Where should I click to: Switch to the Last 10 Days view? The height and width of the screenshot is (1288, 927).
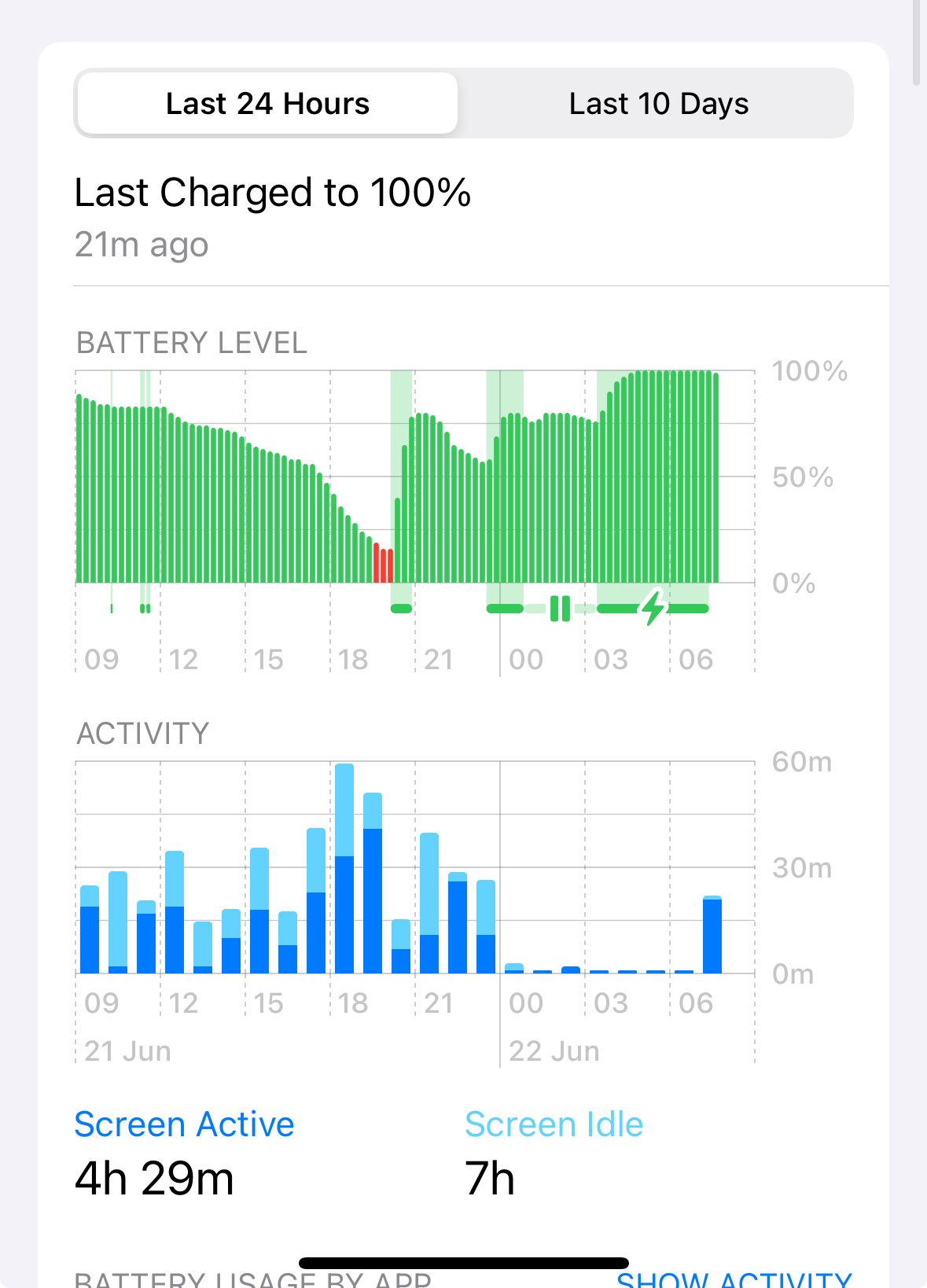[658, 104]
